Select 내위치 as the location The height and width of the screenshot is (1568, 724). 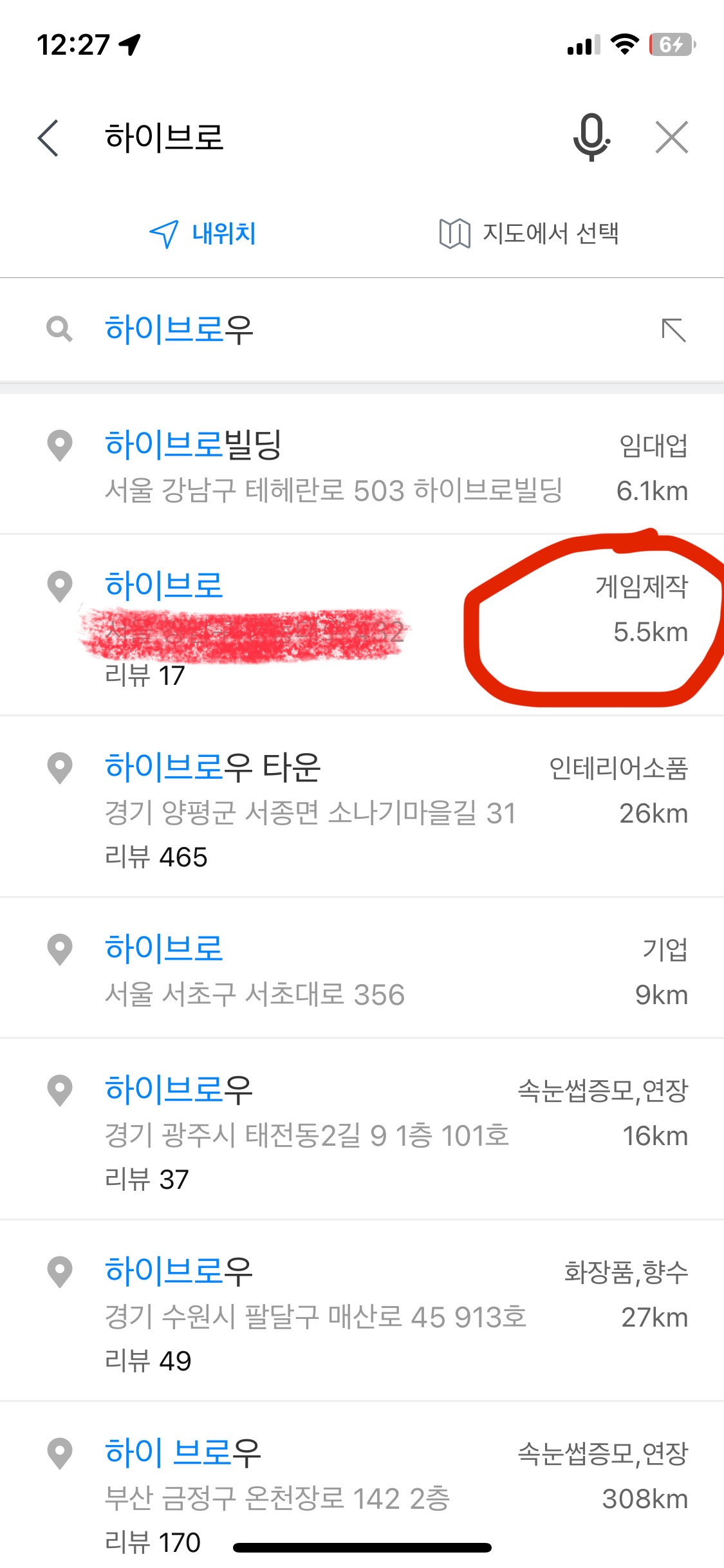[203, 234]
